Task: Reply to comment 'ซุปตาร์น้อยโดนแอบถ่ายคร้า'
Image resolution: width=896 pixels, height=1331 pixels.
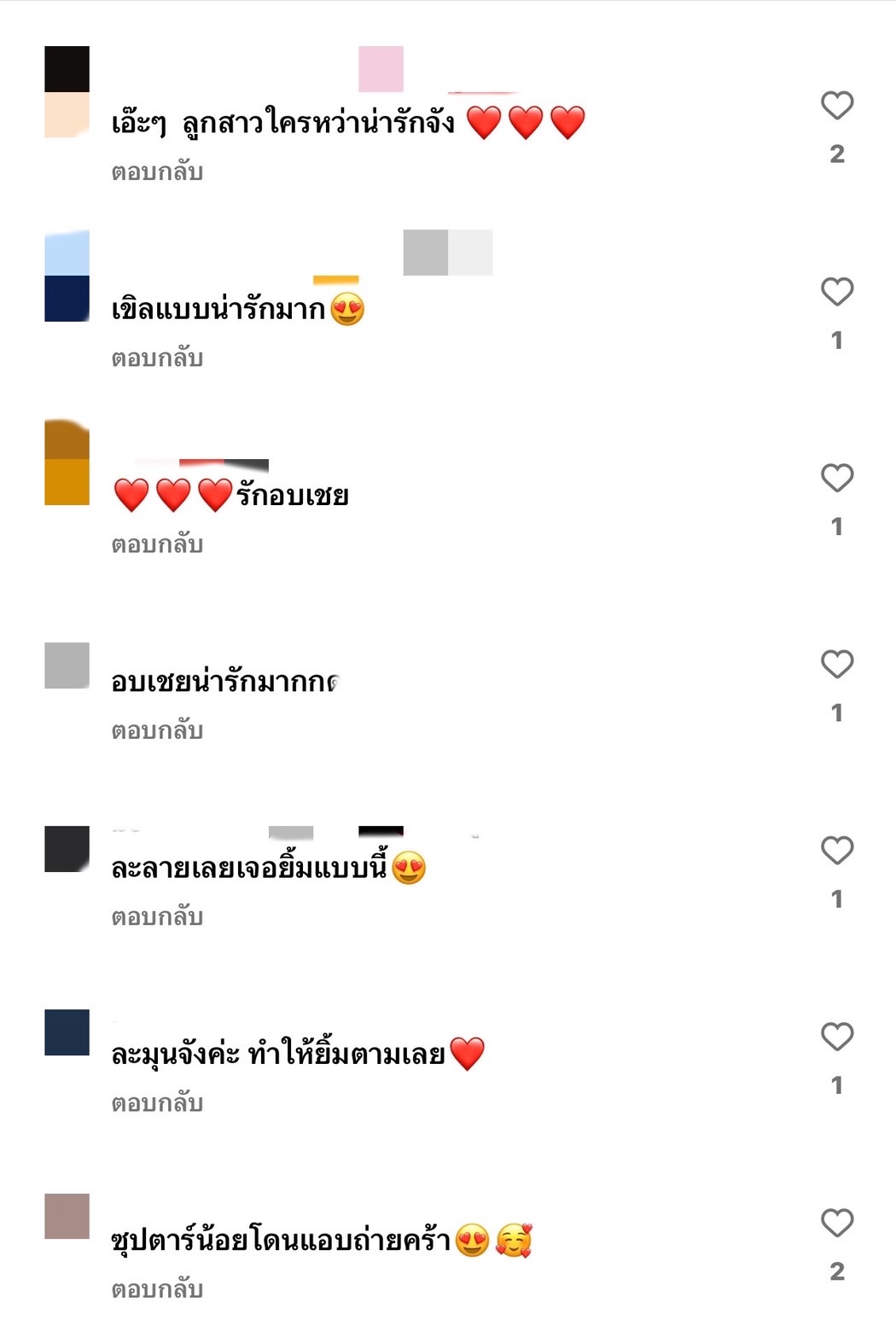Action: [157, 1289]
